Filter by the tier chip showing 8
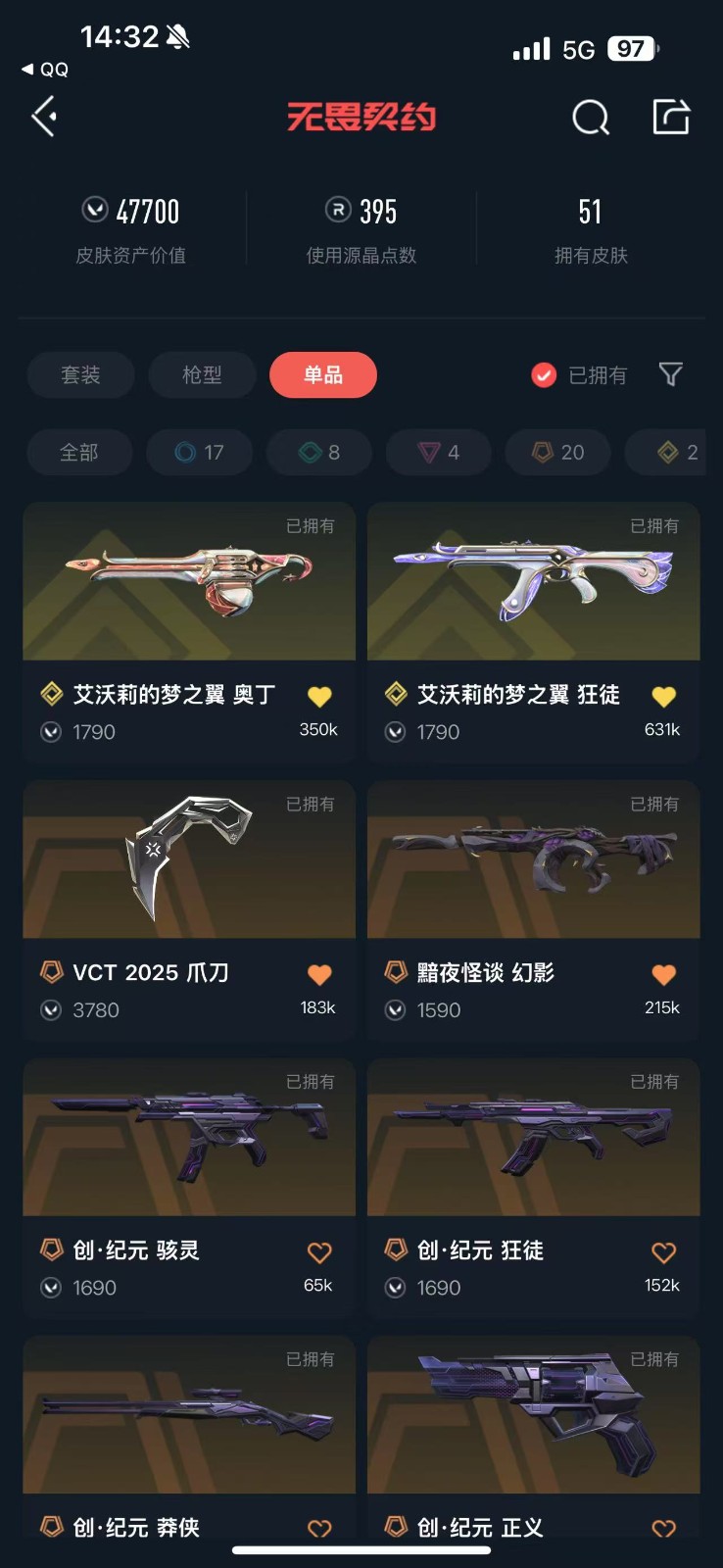Viewport: 723px width, 1568px height. 319,453
